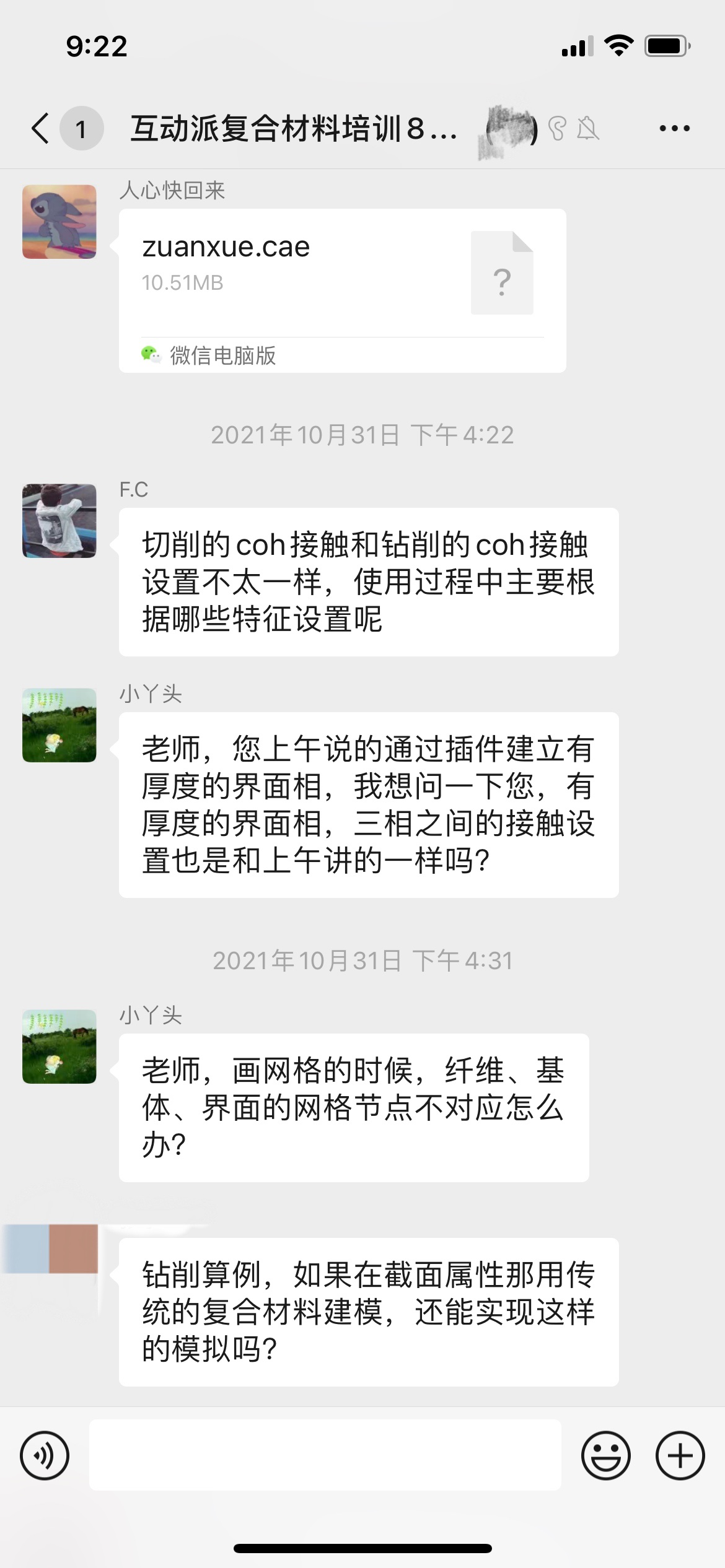The width and height of the screenshot is (725, 1568).
Task: Go back to the chat list
Action: point(41,129)
